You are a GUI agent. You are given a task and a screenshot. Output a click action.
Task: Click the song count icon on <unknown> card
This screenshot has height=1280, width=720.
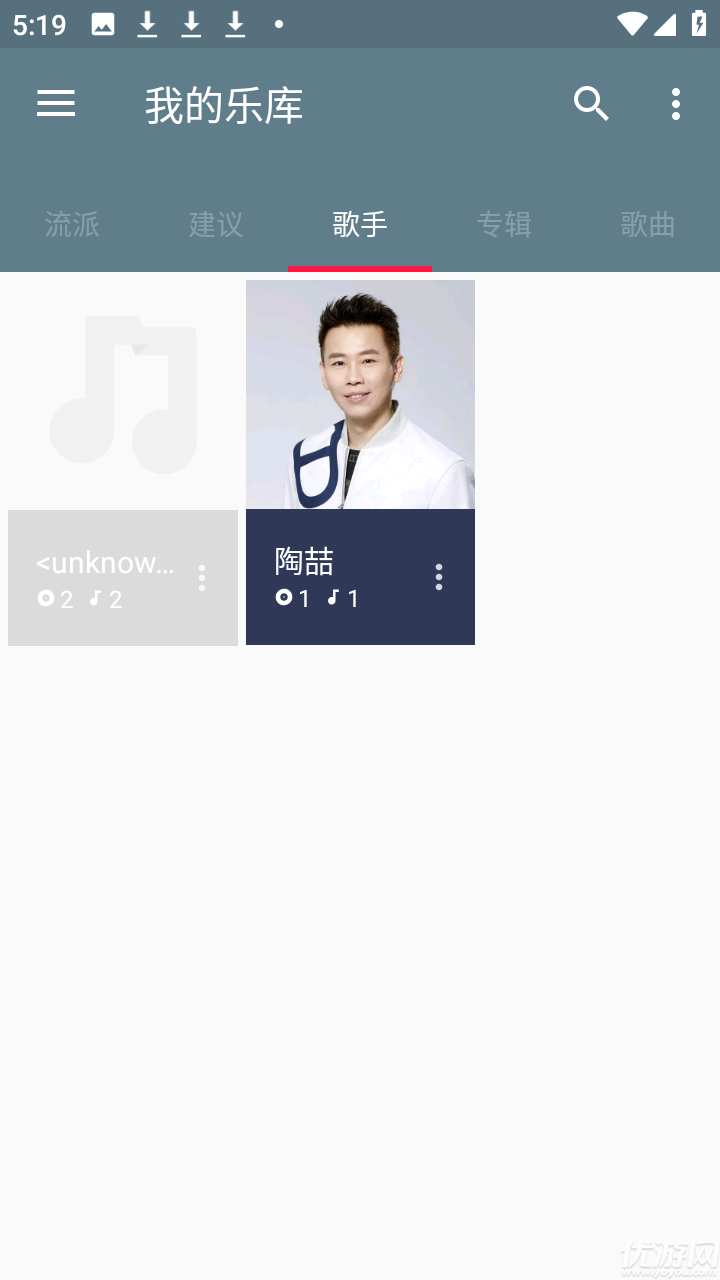pos(95,598)
